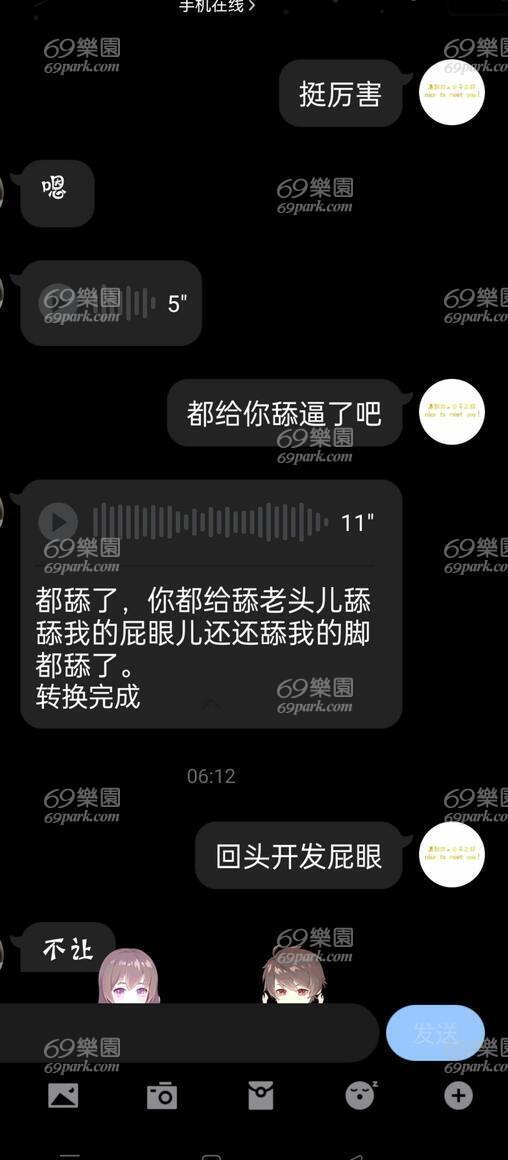
Task: Collapse the voice transcription text
Action: [211, 703]
